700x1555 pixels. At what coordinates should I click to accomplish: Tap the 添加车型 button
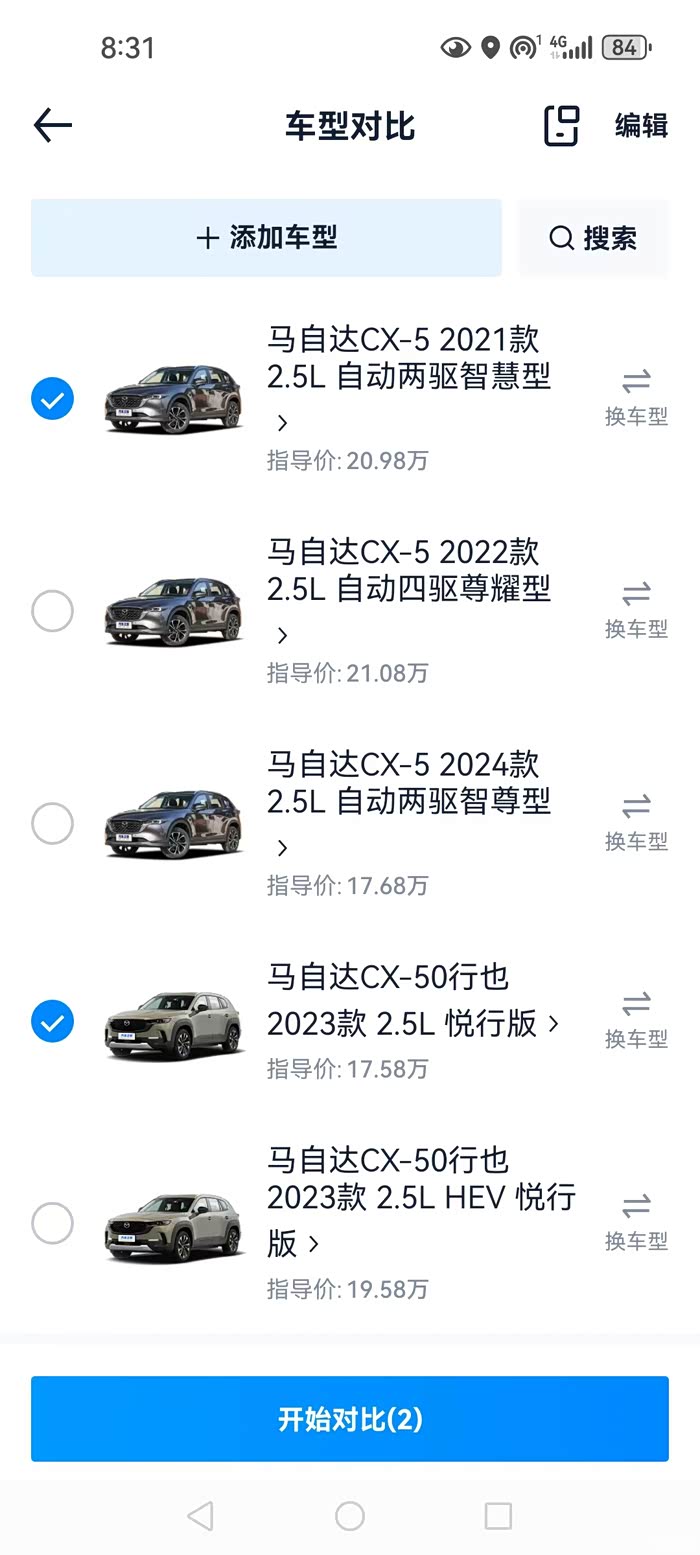click(x=266, y=238)
